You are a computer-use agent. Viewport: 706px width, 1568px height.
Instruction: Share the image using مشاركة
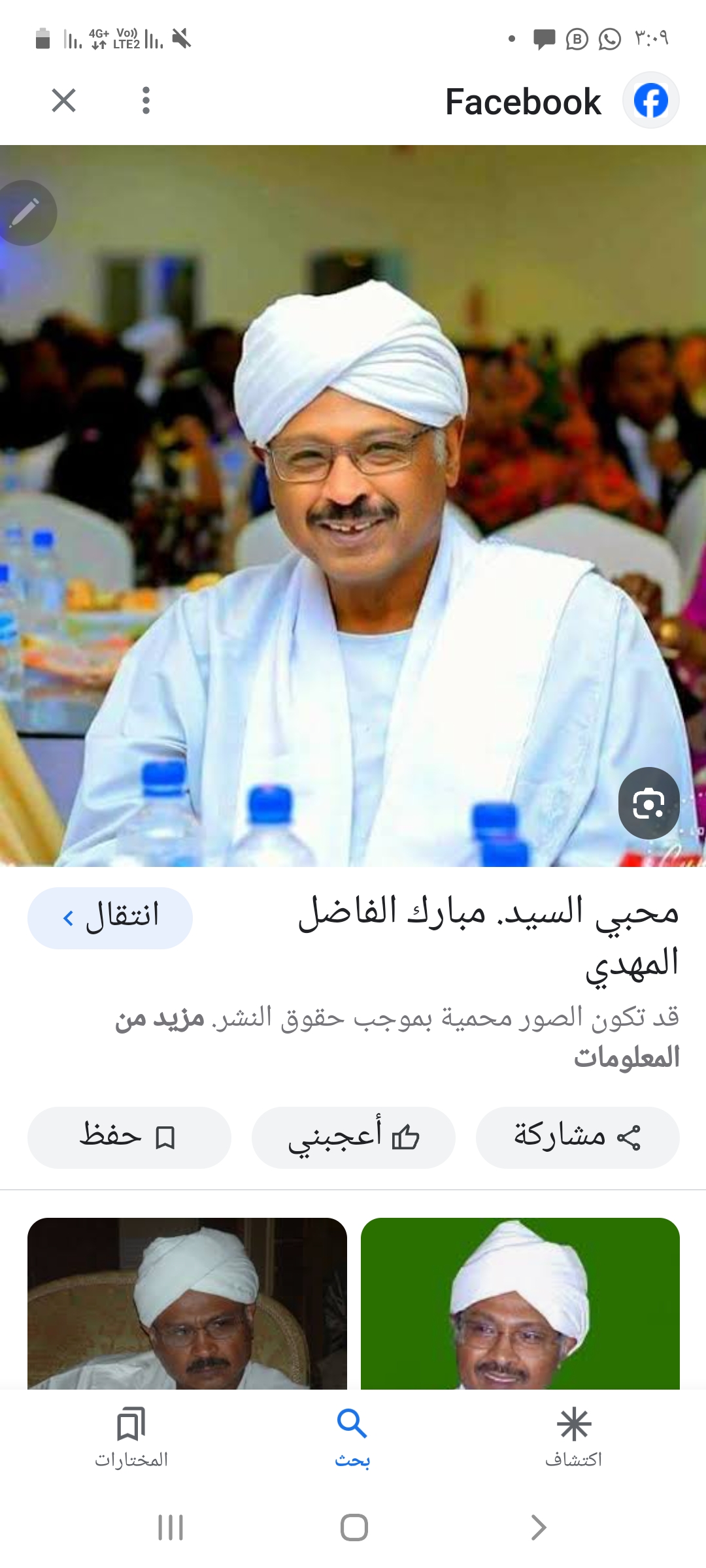click(577, 1137)
